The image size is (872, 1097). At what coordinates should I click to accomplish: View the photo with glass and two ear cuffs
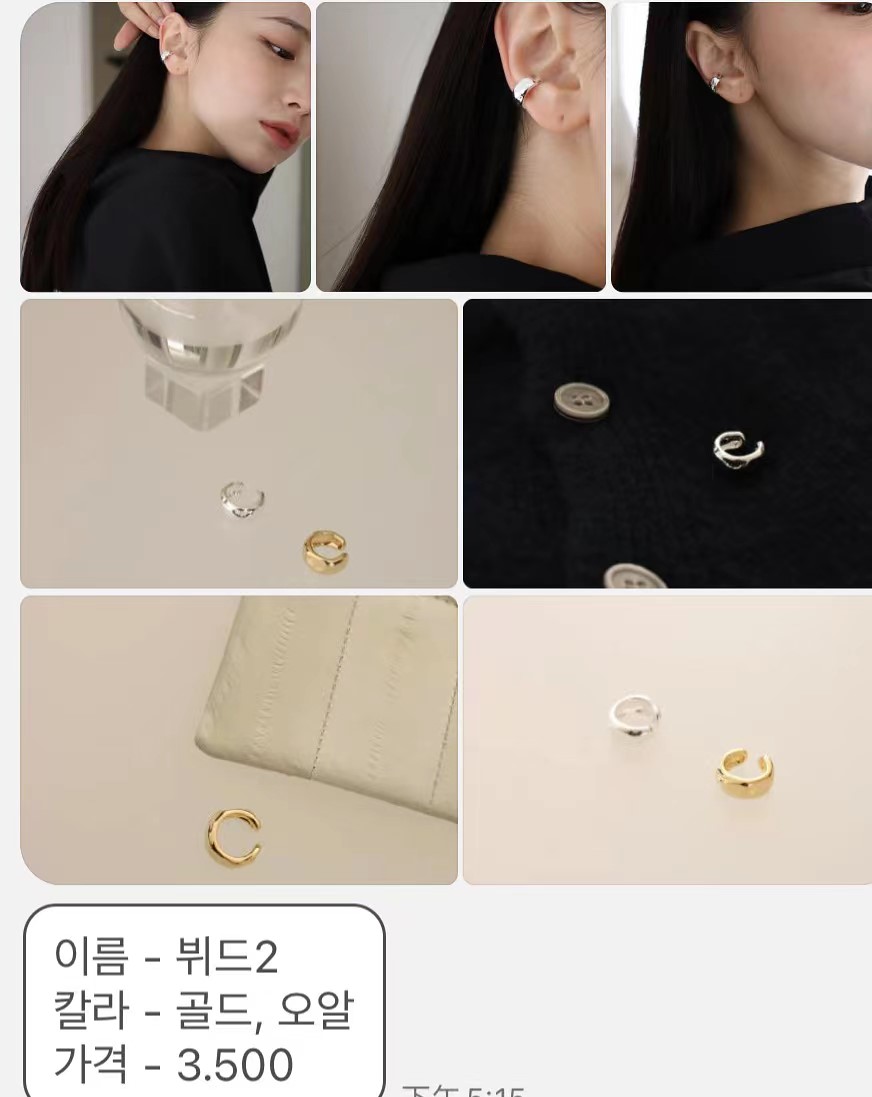pos(239,443)
